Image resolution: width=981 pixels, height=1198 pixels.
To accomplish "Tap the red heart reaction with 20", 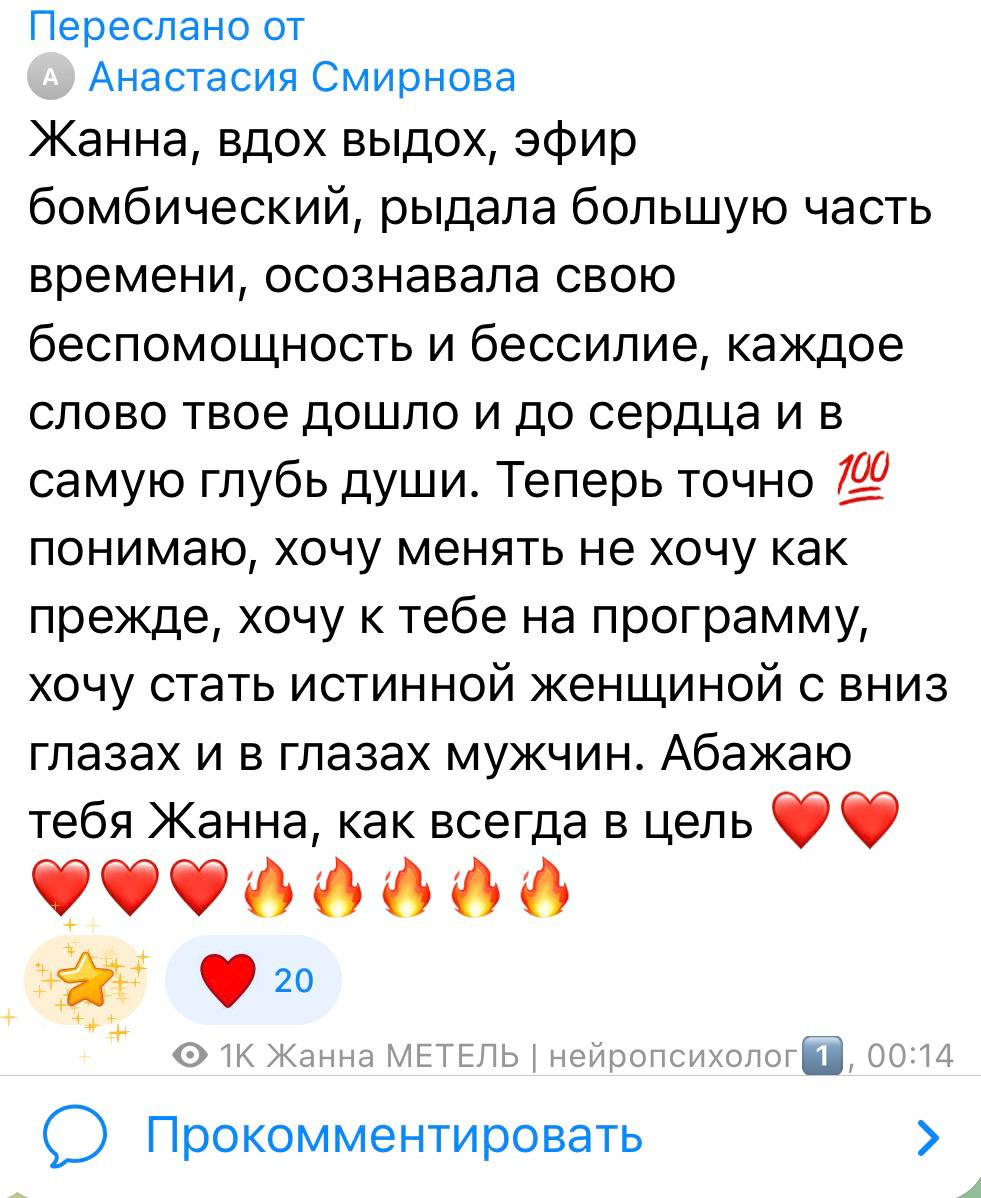I will (x=252, y=980).
